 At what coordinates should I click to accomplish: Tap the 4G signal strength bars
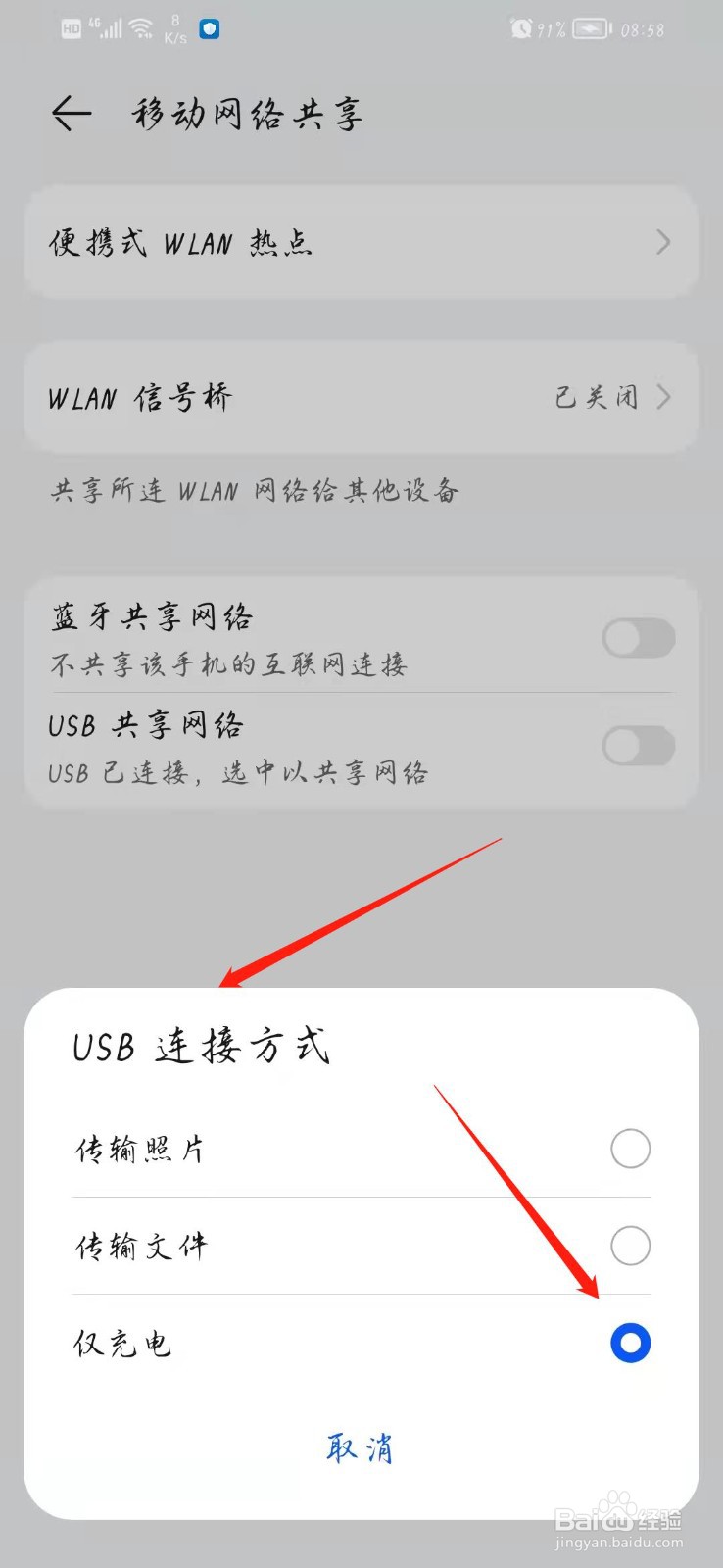[104, 27]
